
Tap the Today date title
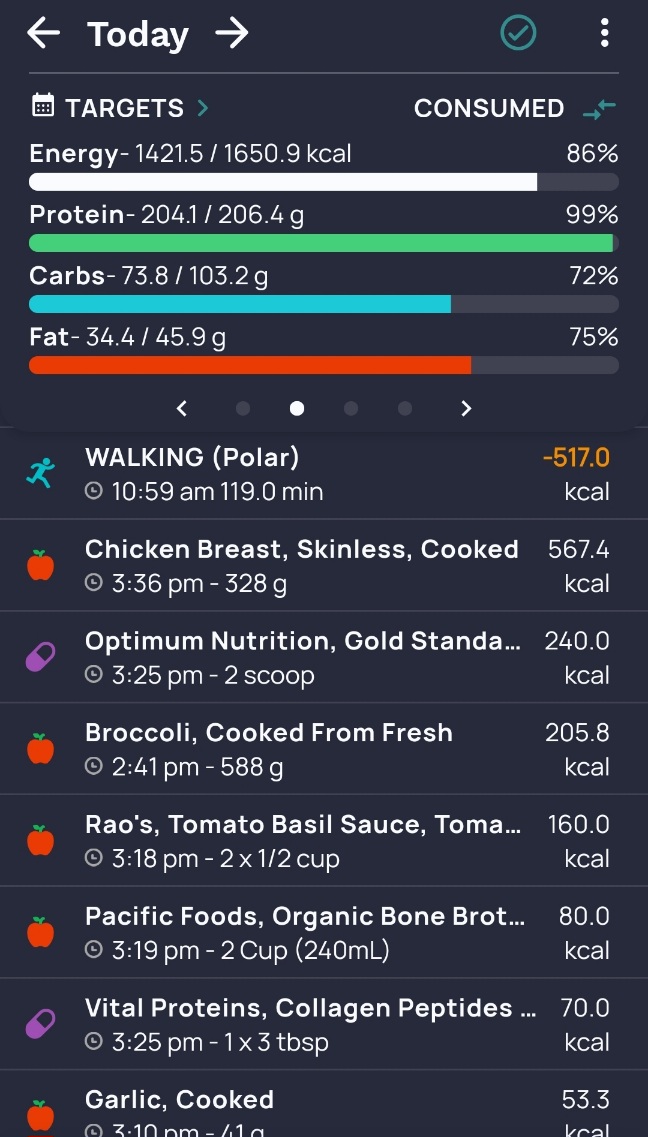[x=138, y=34]
